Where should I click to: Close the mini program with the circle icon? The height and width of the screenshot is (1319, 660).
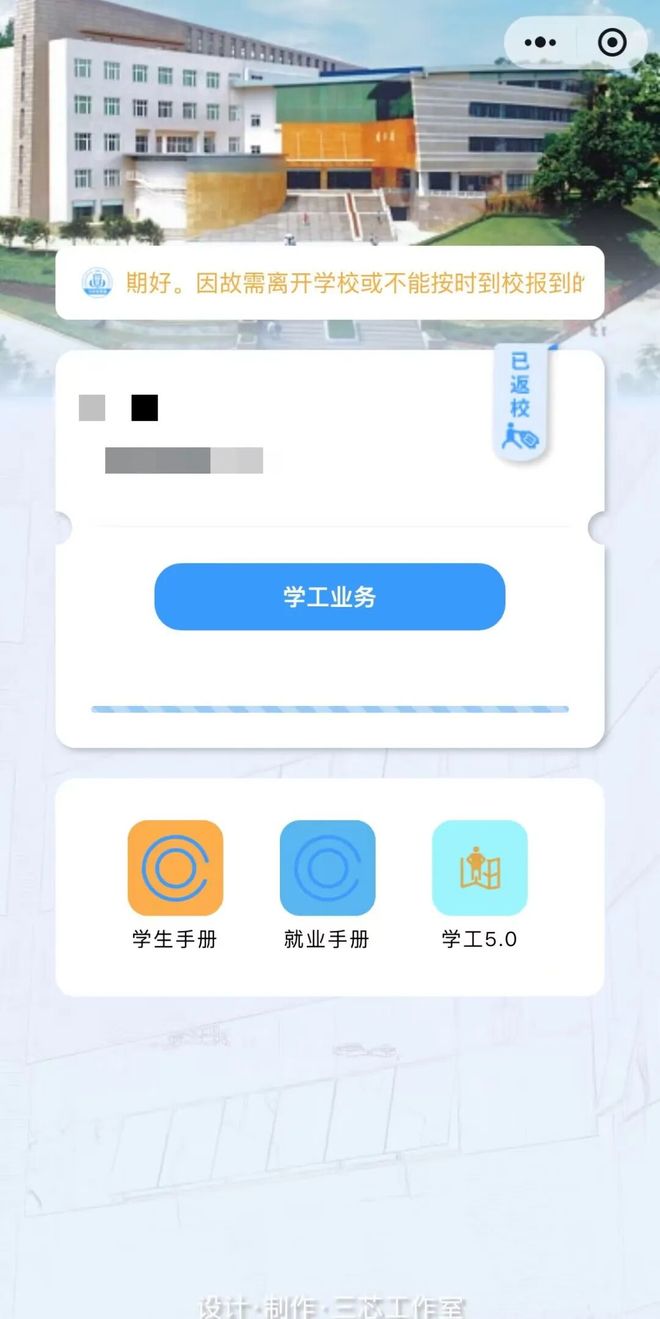(611, 42)
